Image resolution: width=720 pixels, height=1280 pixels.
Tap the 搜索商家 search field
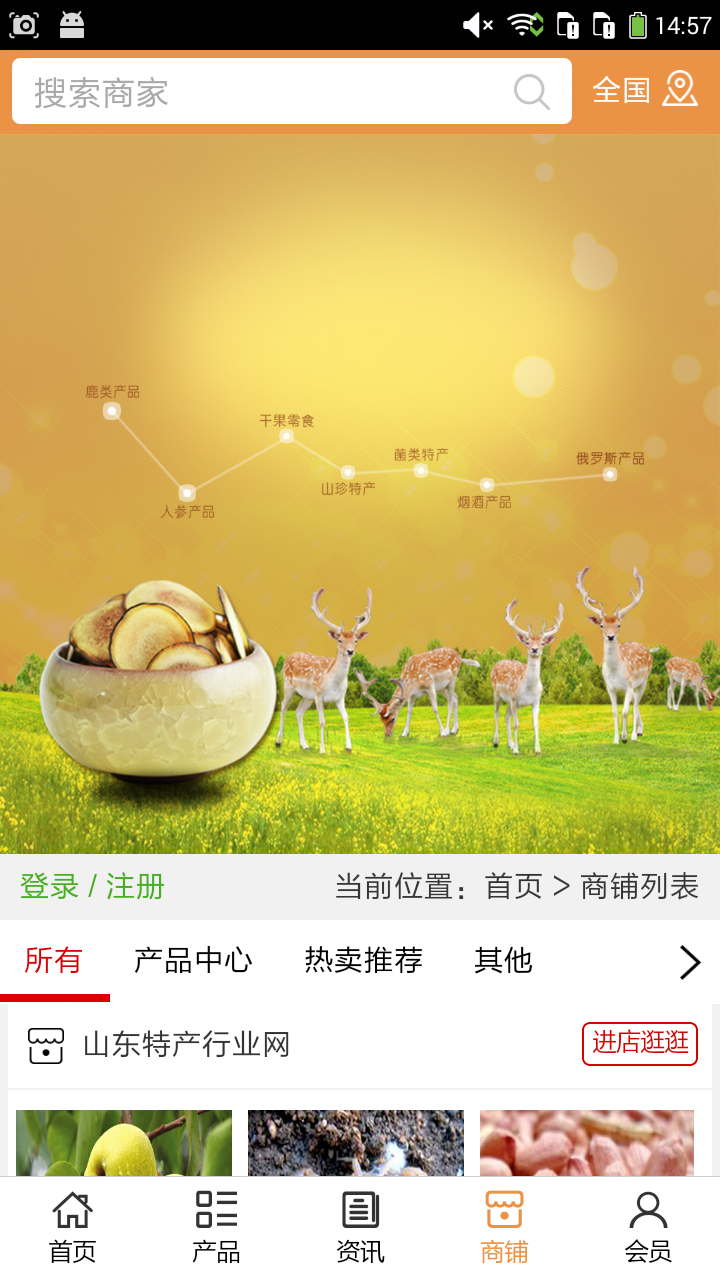pyautogui.click(x=260, y=92)
